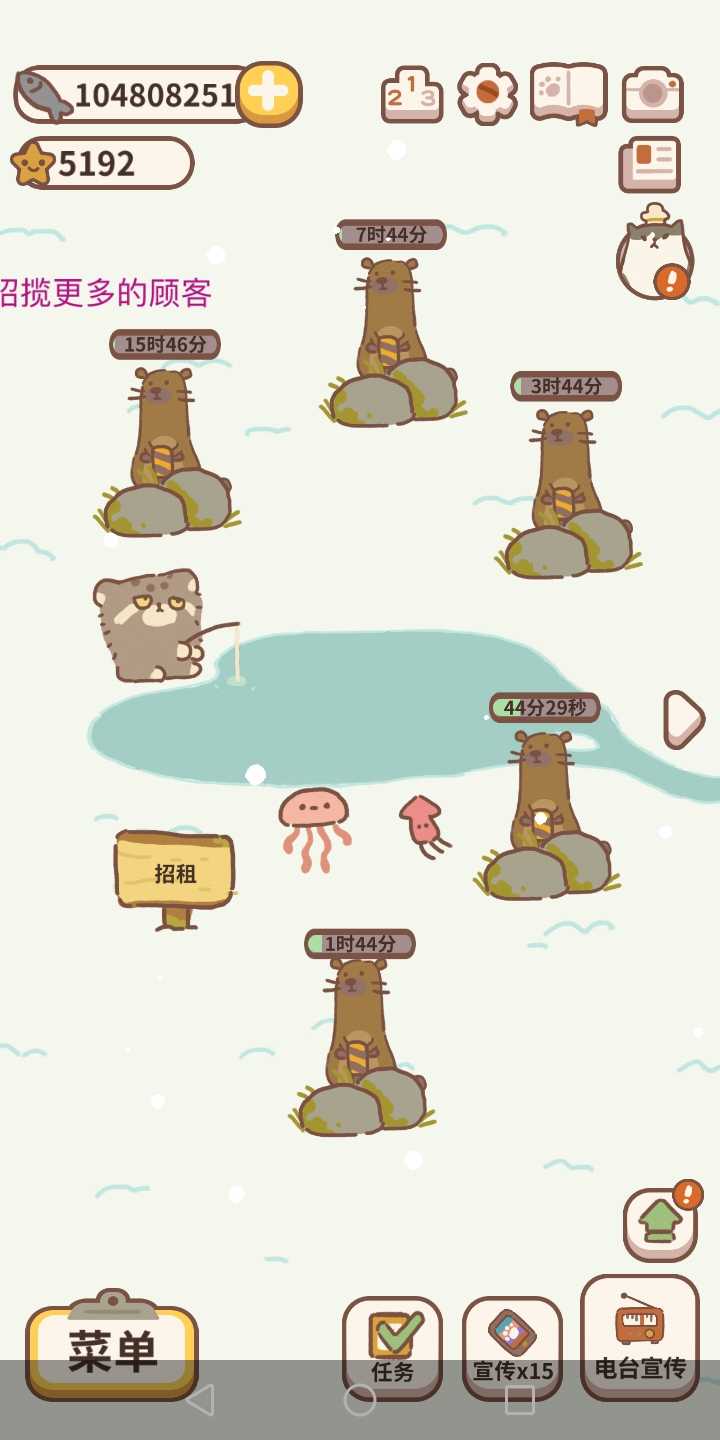
Task: Open the 任务 tasks button
Action: tap(392, 1345)
